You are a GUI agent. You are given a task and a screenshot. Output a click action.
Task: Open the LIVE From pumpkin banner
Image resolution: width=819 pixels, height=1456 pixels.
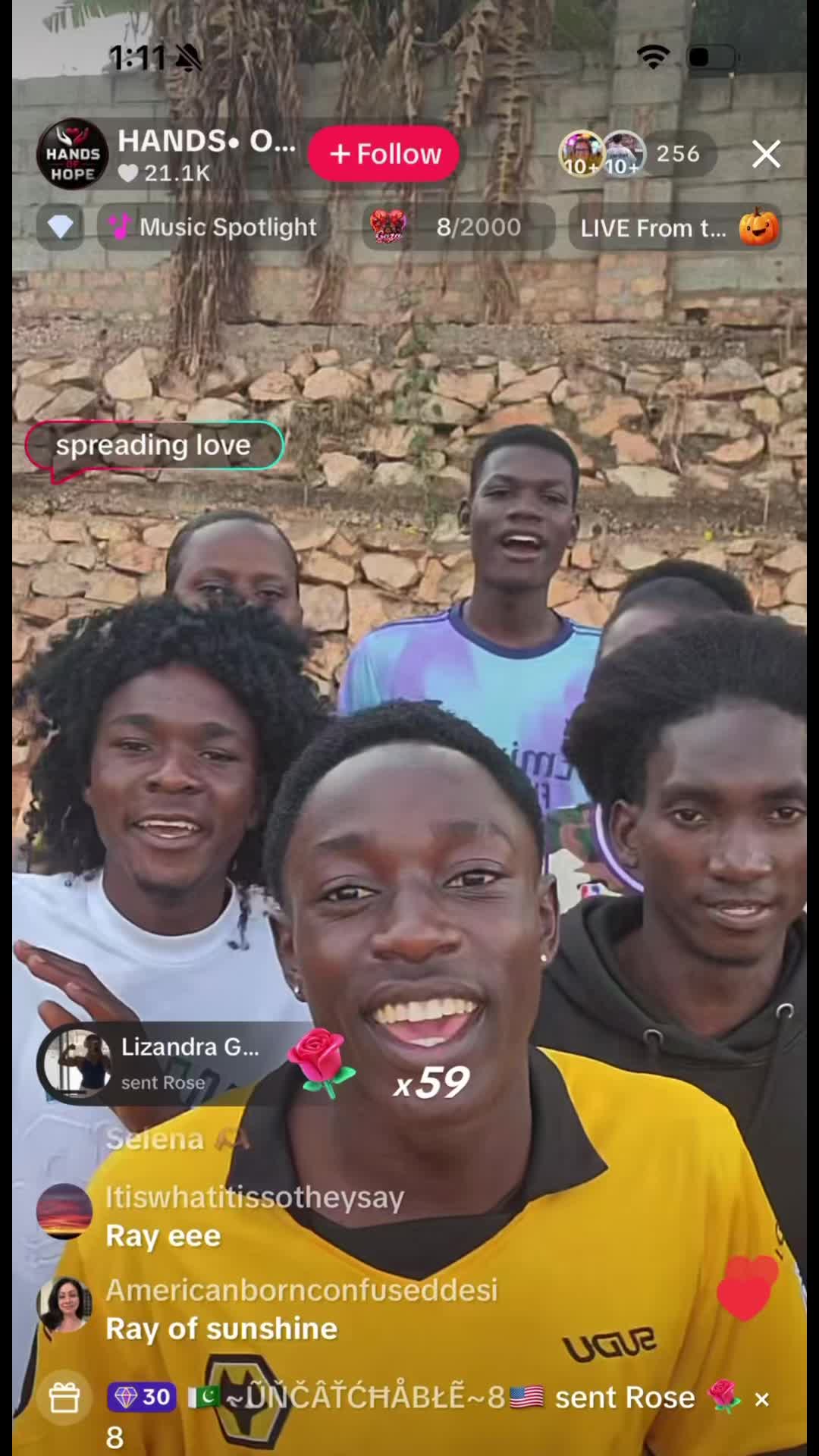676,227
